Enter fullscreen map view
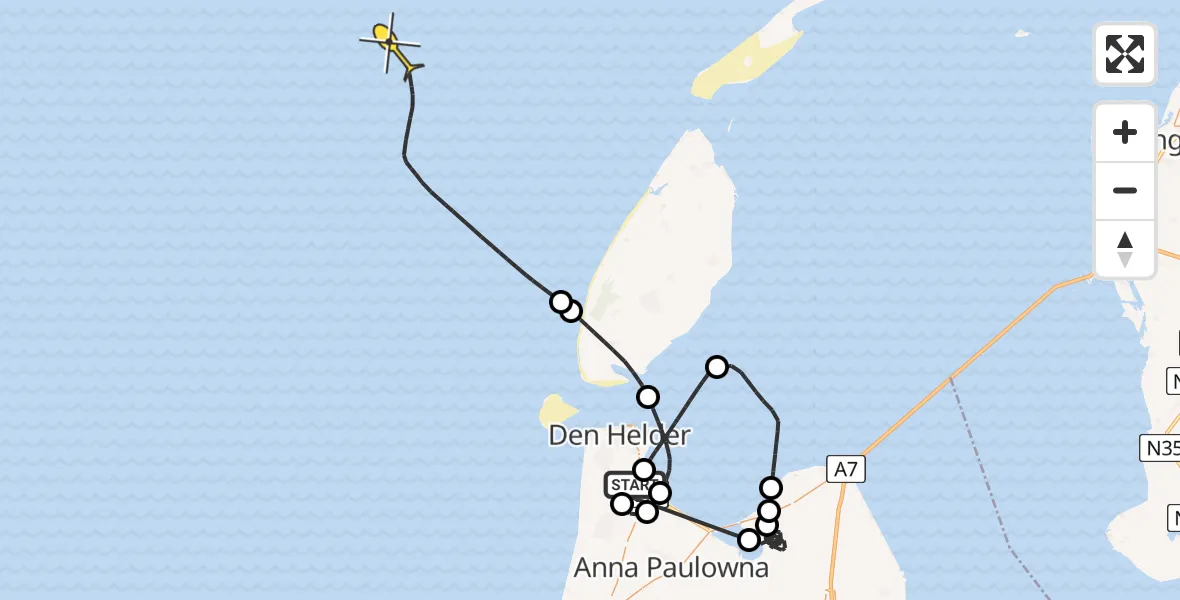The height and width of the screenshot is (600, 1180). coord(1125,54)
